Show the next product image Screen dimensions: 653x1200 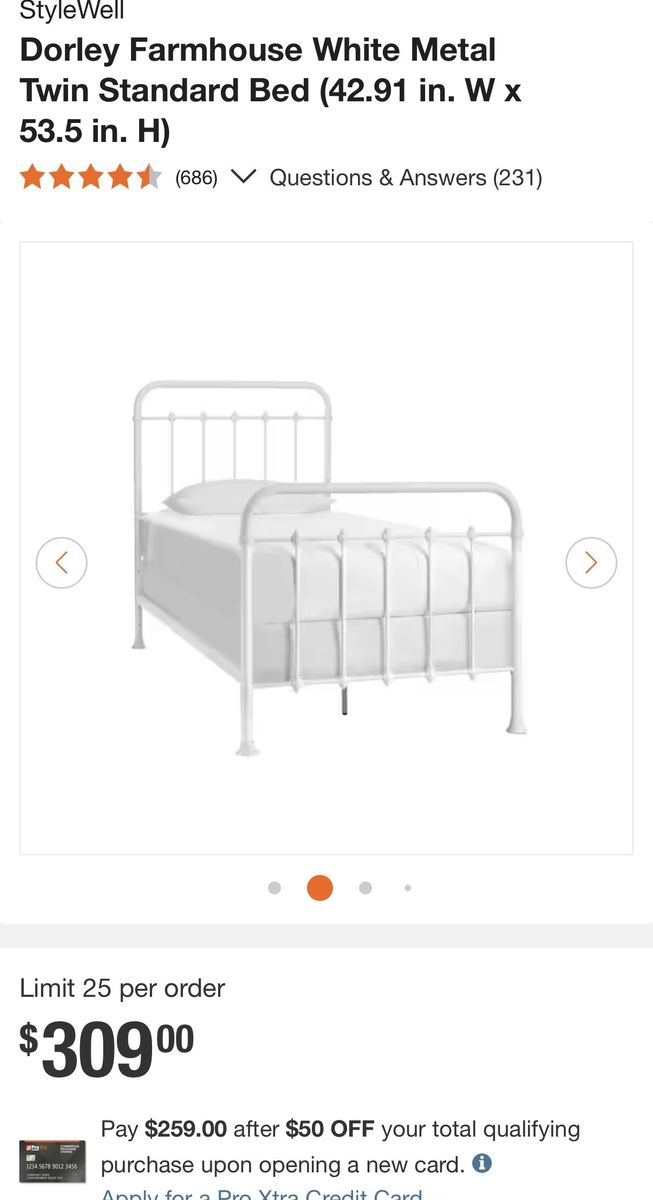[x=591, y=563]
